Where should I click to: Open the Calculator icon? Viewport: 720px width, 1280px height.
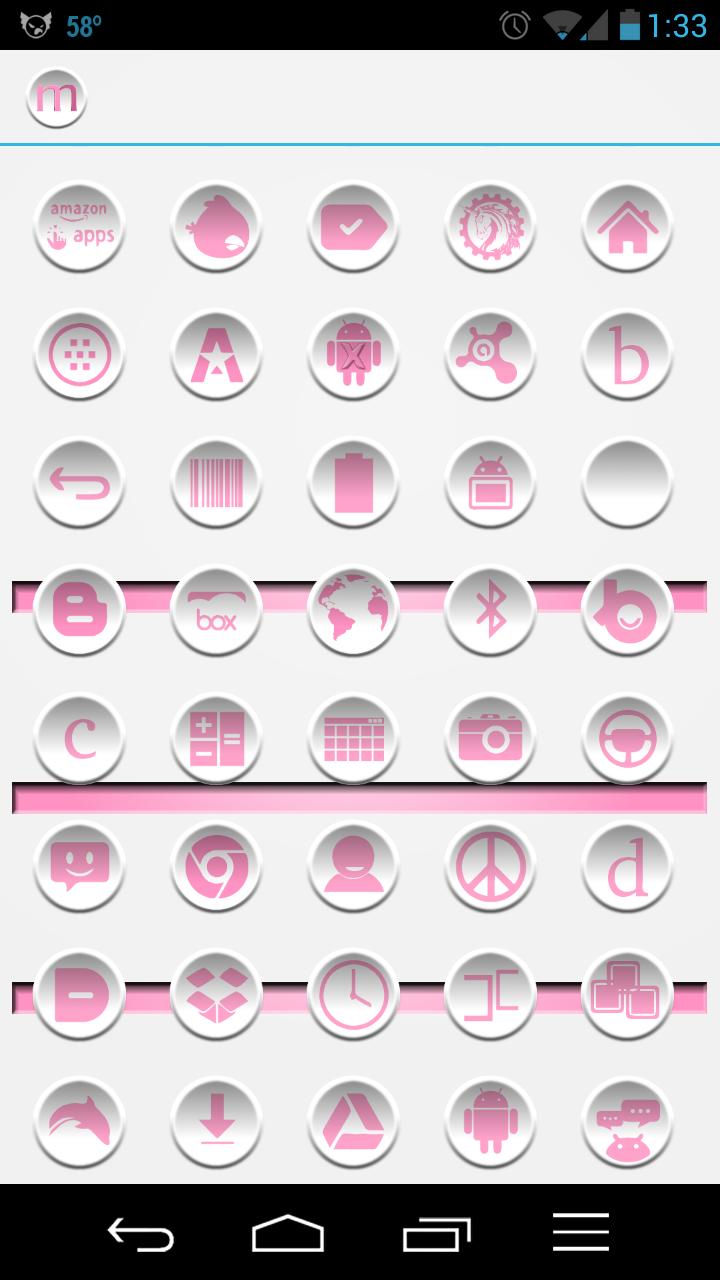(216, 737)
